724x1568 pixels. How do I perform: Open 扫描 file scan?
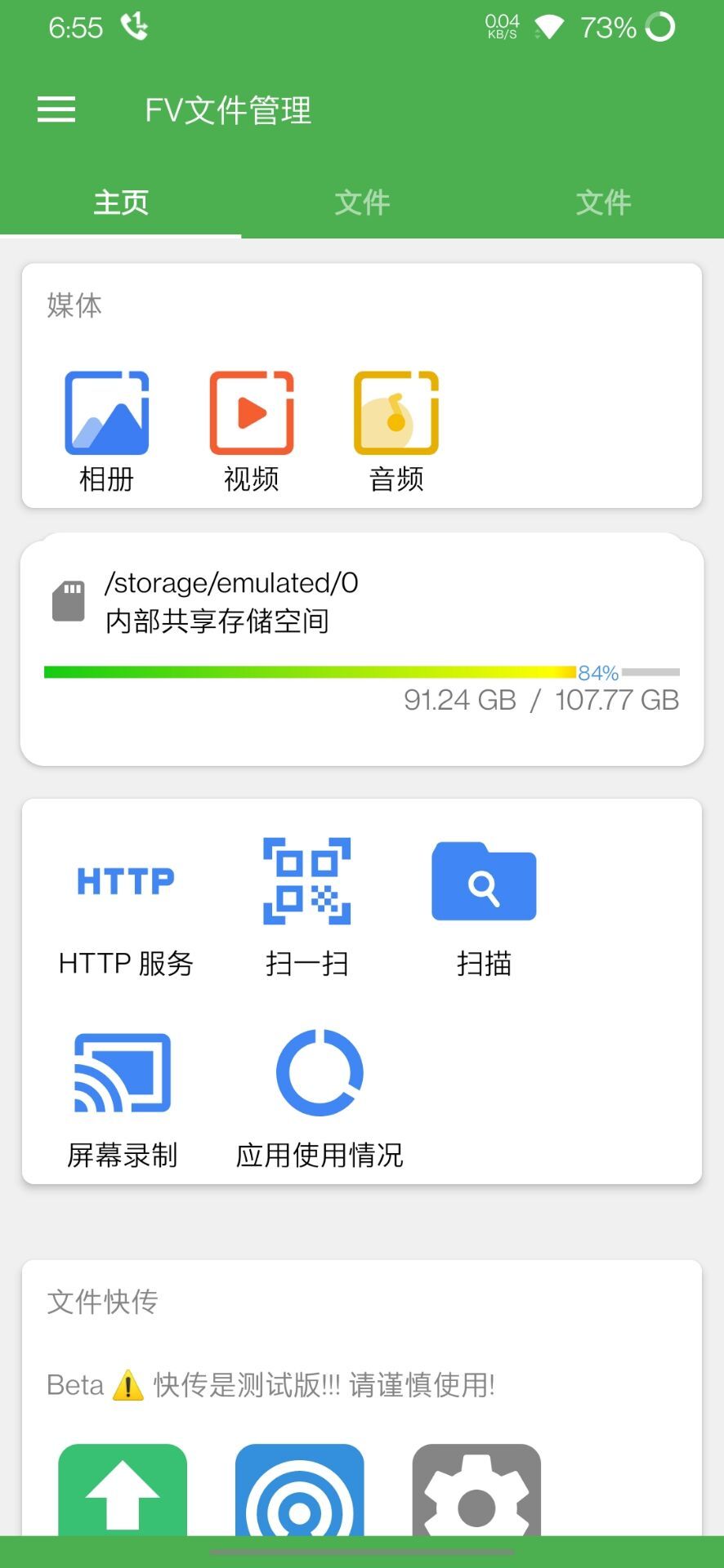484,908
